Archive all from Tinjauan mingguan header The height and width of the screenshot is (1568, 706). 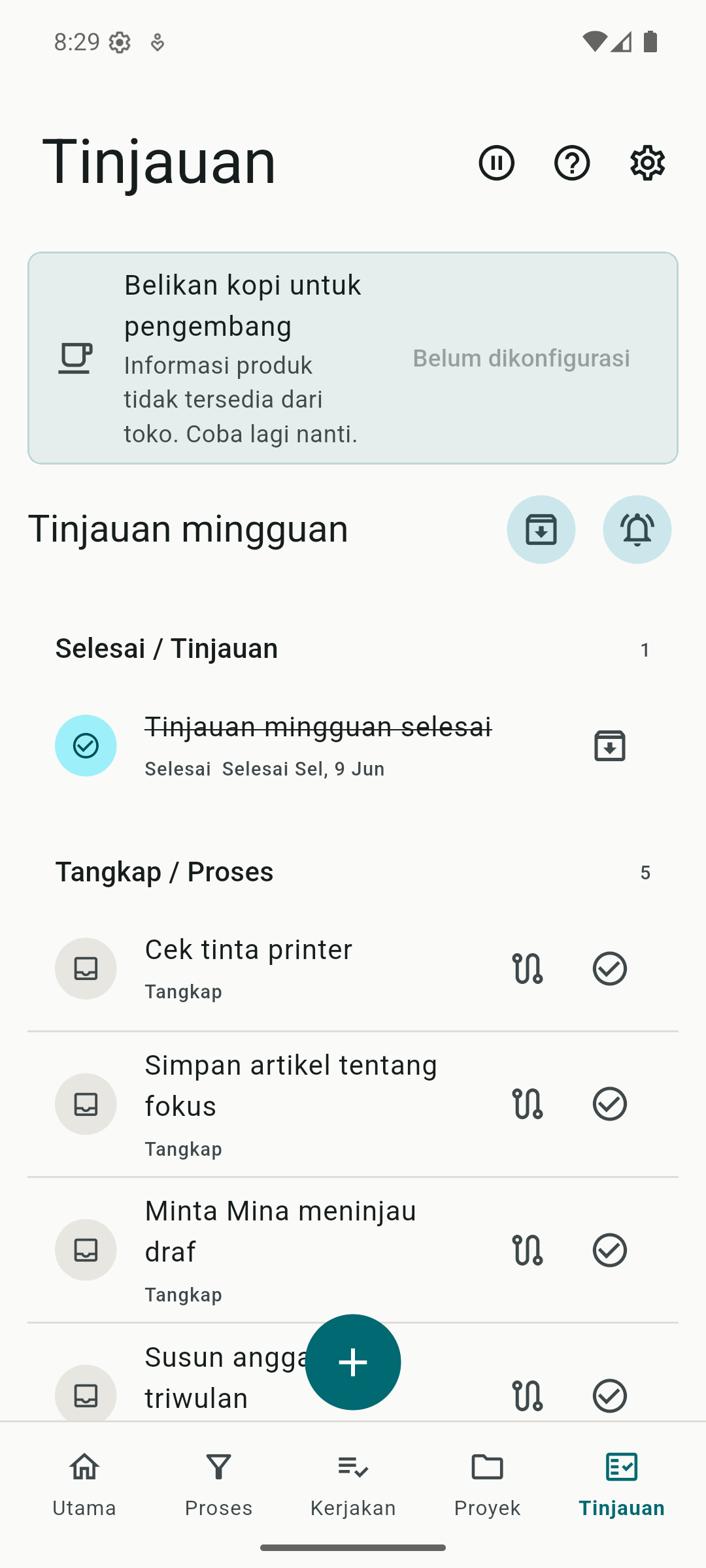541,529
